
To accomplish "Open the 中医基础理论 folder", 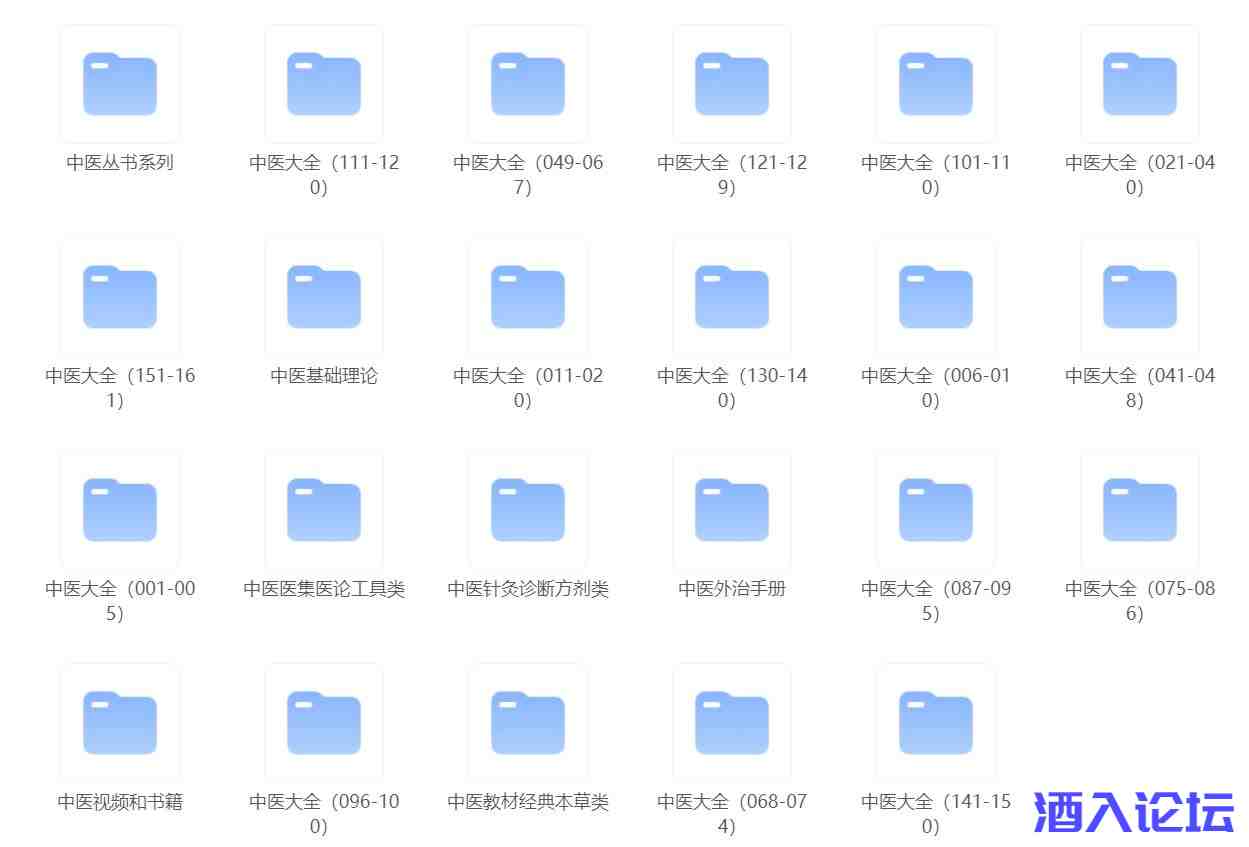I will coord(324,298).
